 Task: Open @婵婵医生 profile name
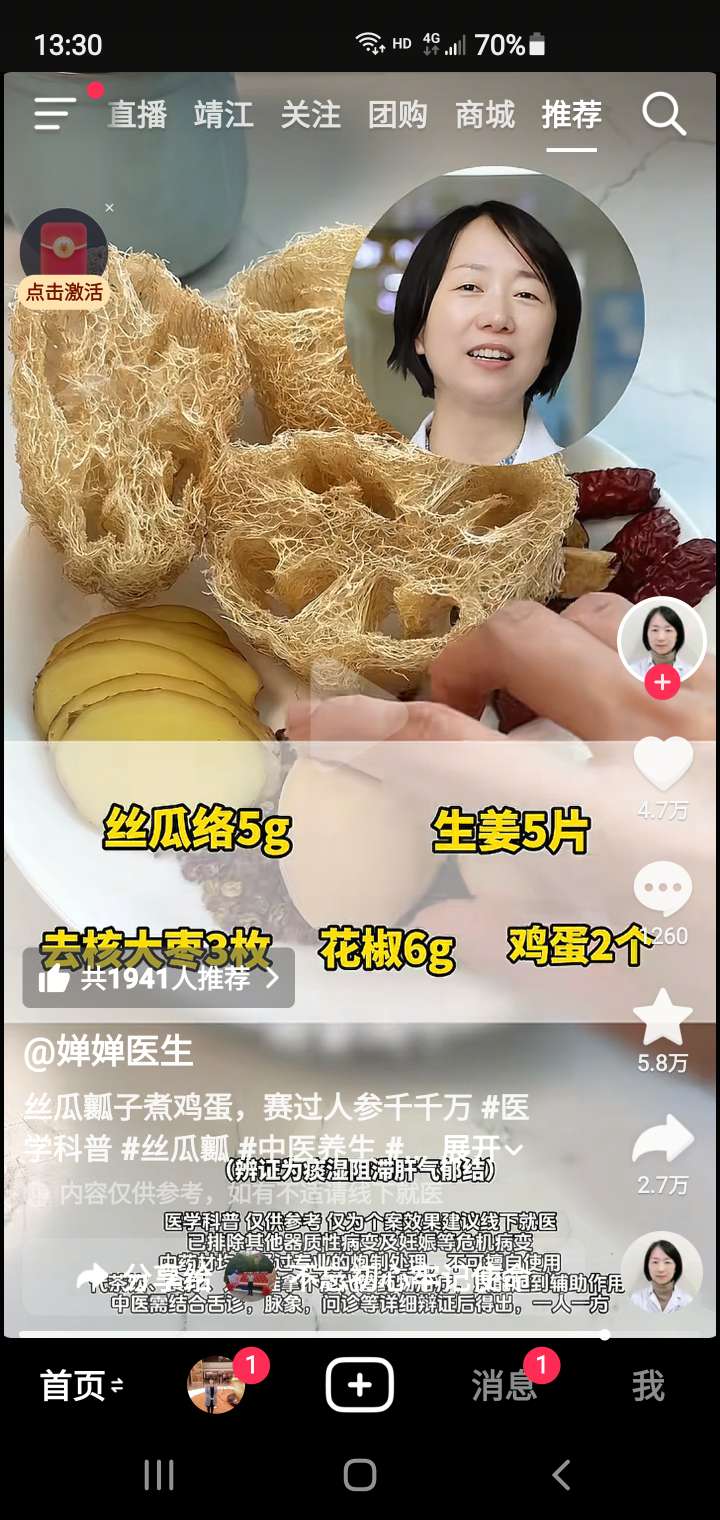point(108,1051)
